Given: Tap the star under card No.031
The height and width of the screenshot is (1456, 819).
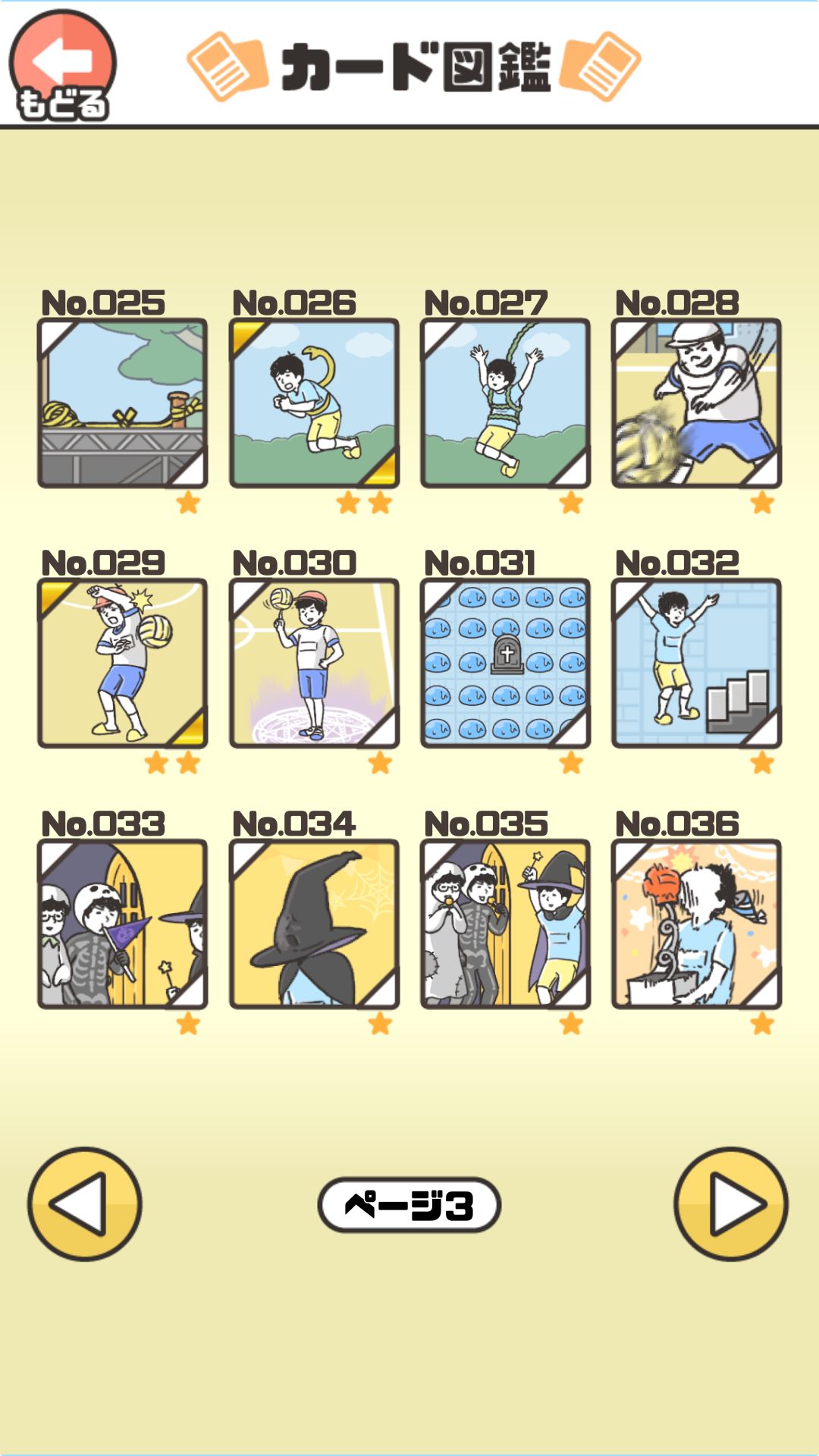Looking at the screenshot, I should click(573, 763).
